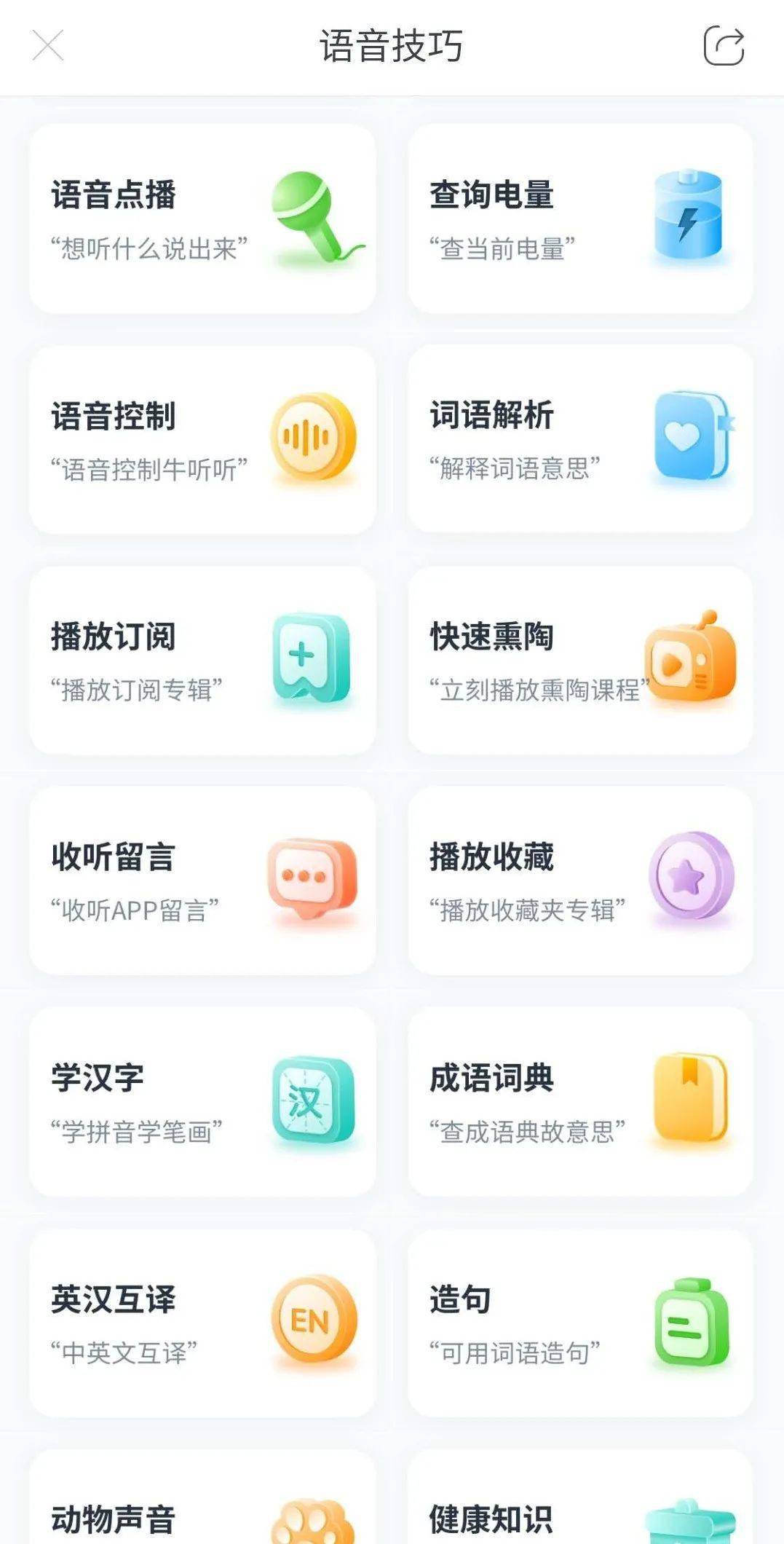This screenshot has width=784, height=1544.
Task: Open the 造句 card
Action: (580, 1323)
